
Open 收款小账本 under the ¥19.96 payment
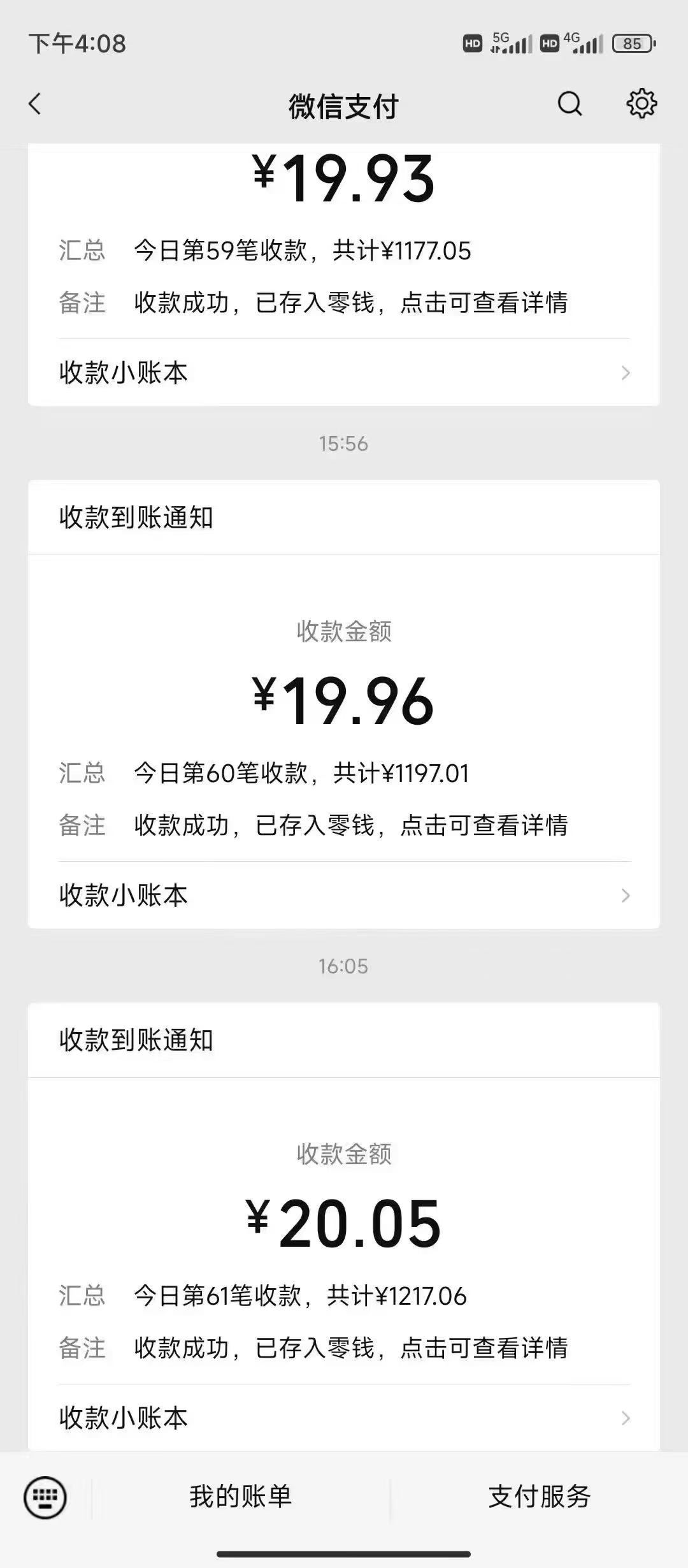tap(344, 896)
